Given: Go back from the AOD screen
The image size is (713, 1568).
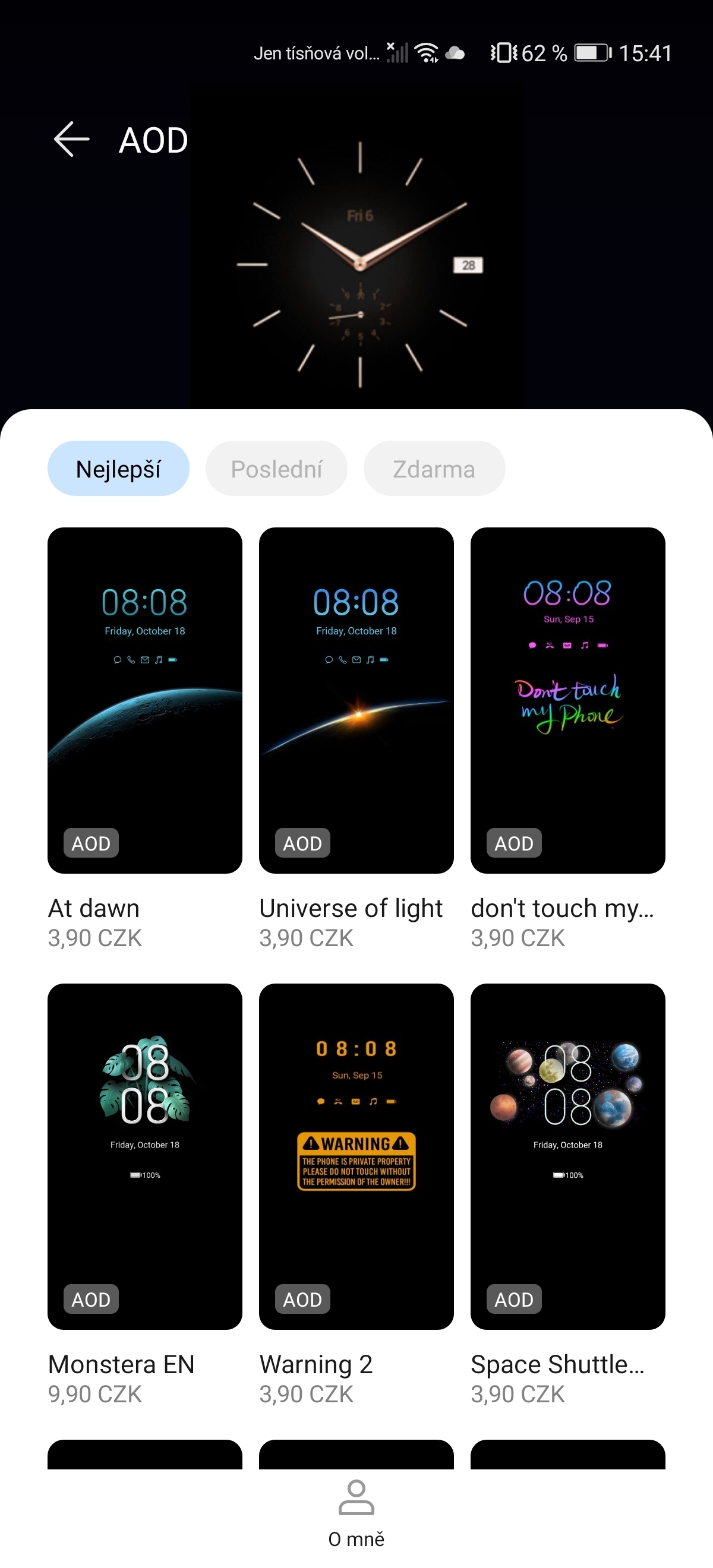Looking at the screenshot, I should coord(72,140).
